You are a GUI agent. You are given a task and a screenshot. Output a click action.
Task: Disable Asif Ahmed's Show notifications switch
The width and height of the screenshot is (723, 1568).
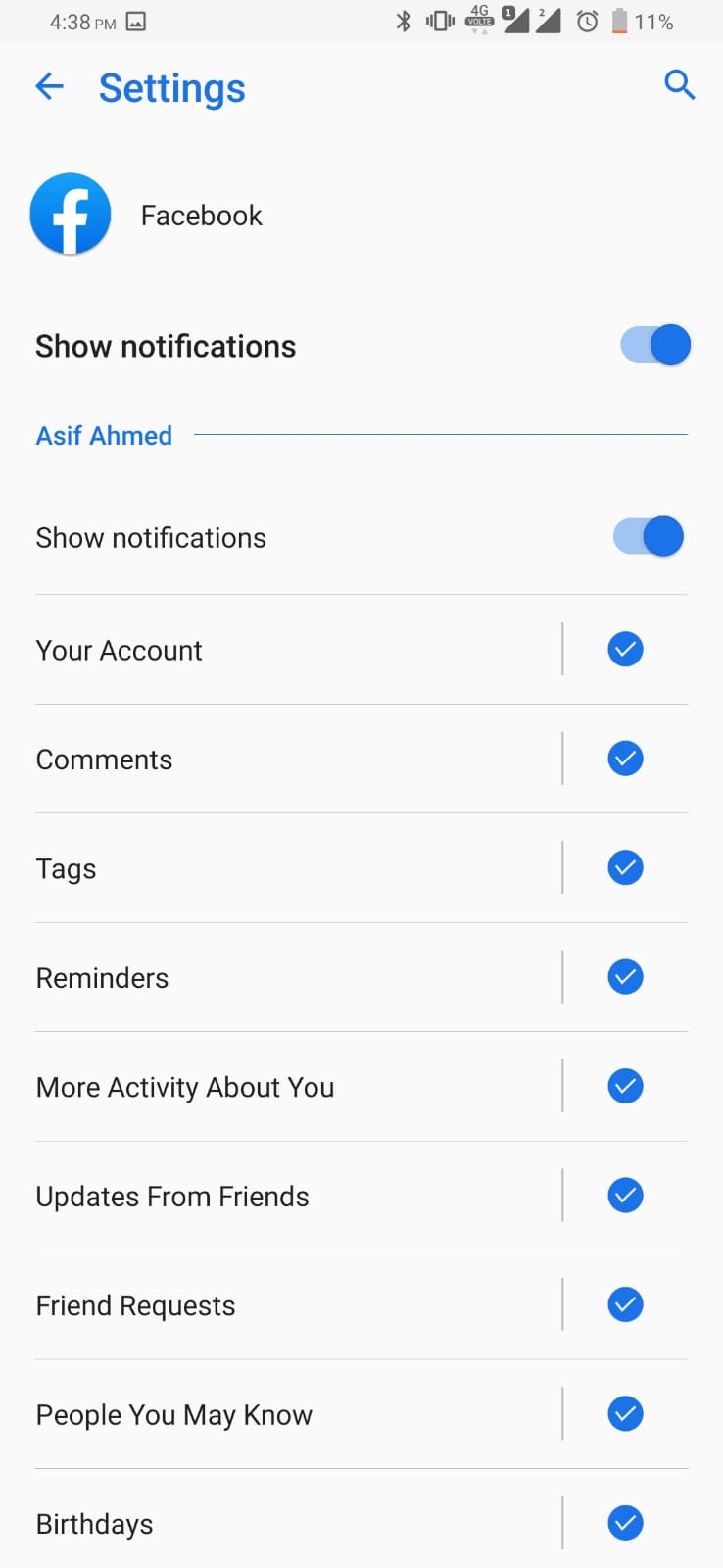point(649,537)
